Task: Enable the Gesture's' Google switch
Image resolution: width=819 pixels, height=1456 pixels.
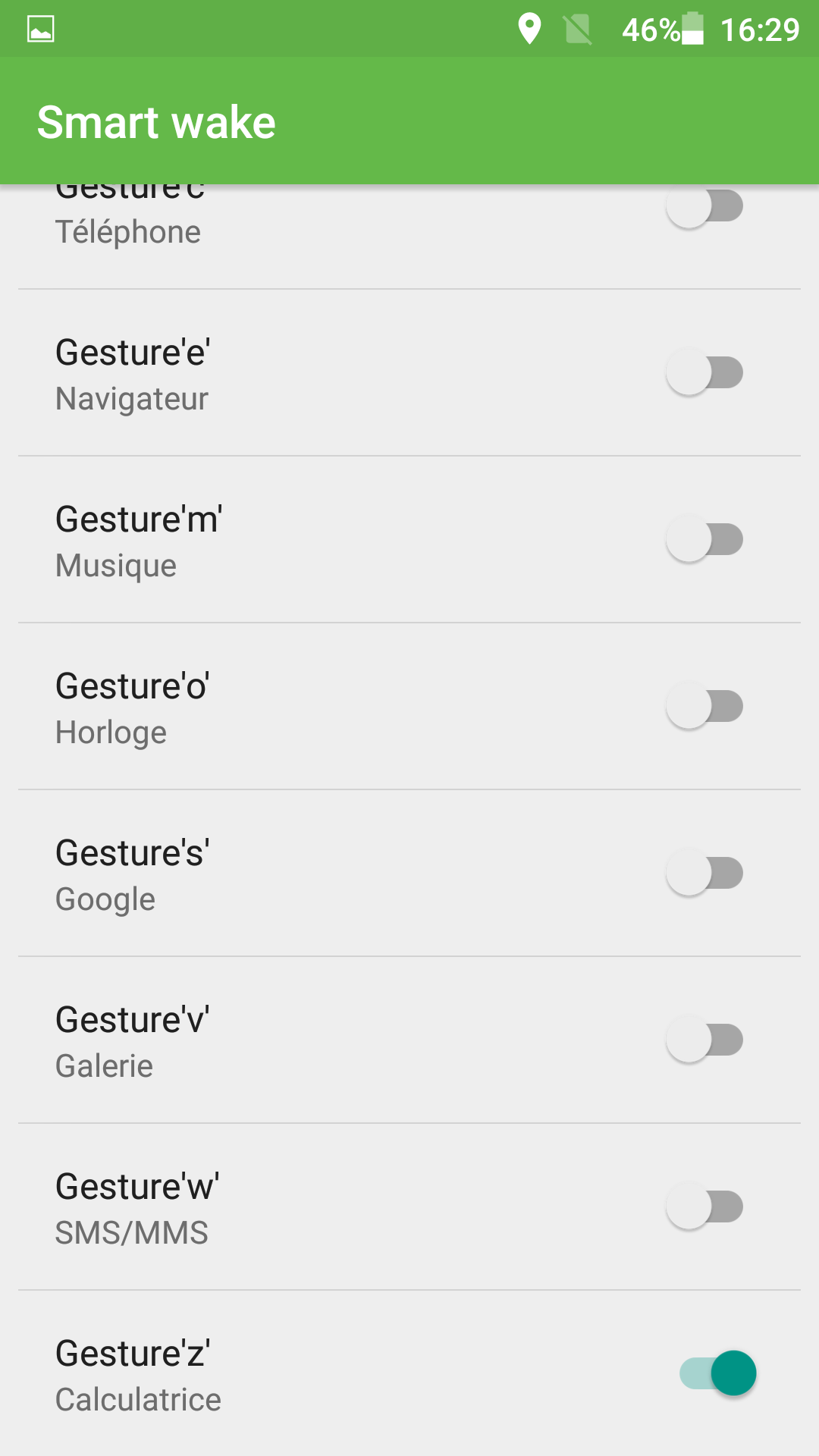Action: click(x=704, y=873)
